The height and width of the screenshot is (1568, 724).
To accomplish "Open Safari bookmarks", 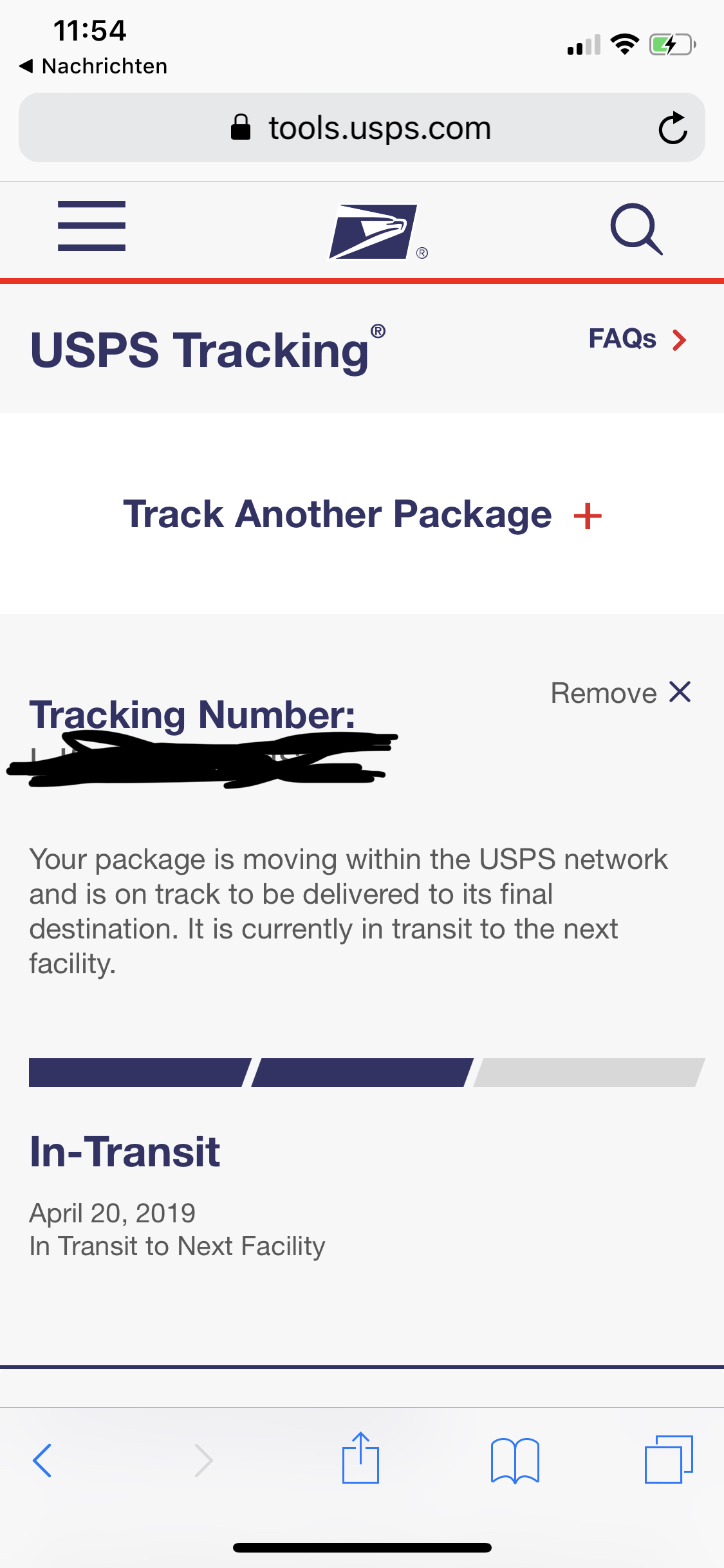I will (x=514, y=1460).
